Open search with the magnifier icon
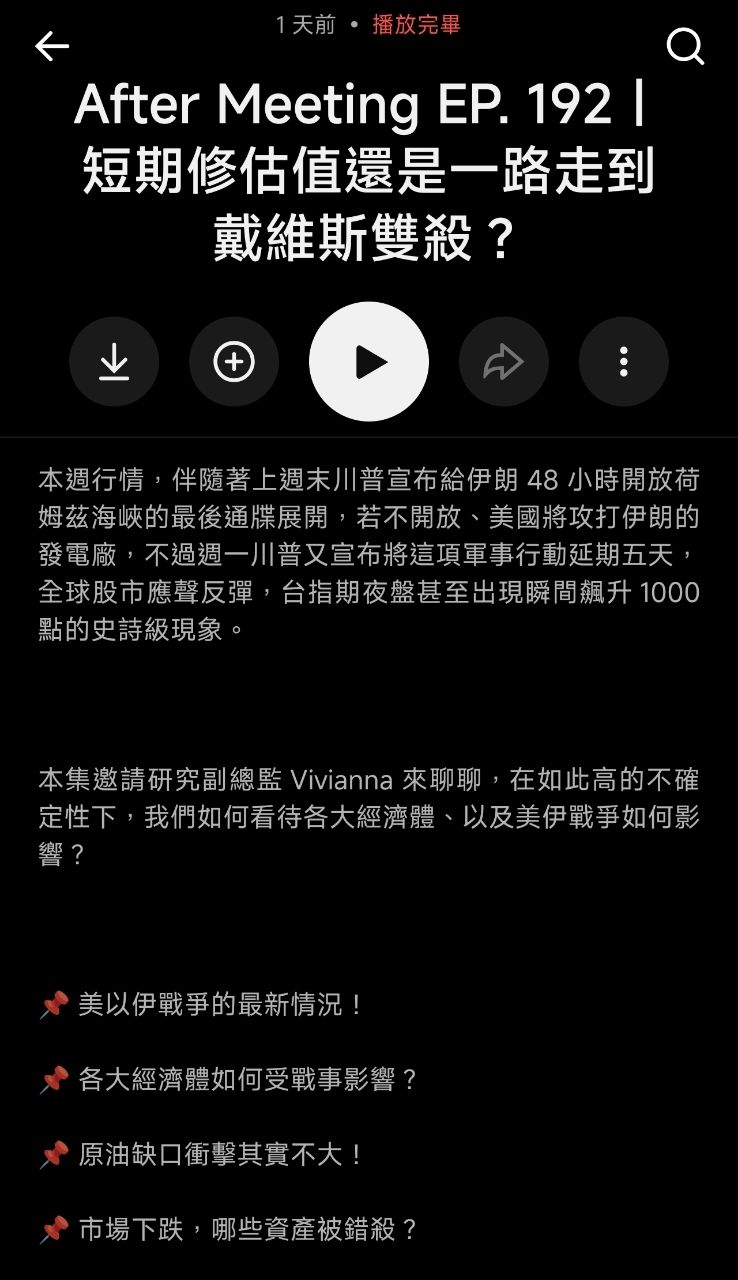This screenshot has height=1280, width=738. 685,46
